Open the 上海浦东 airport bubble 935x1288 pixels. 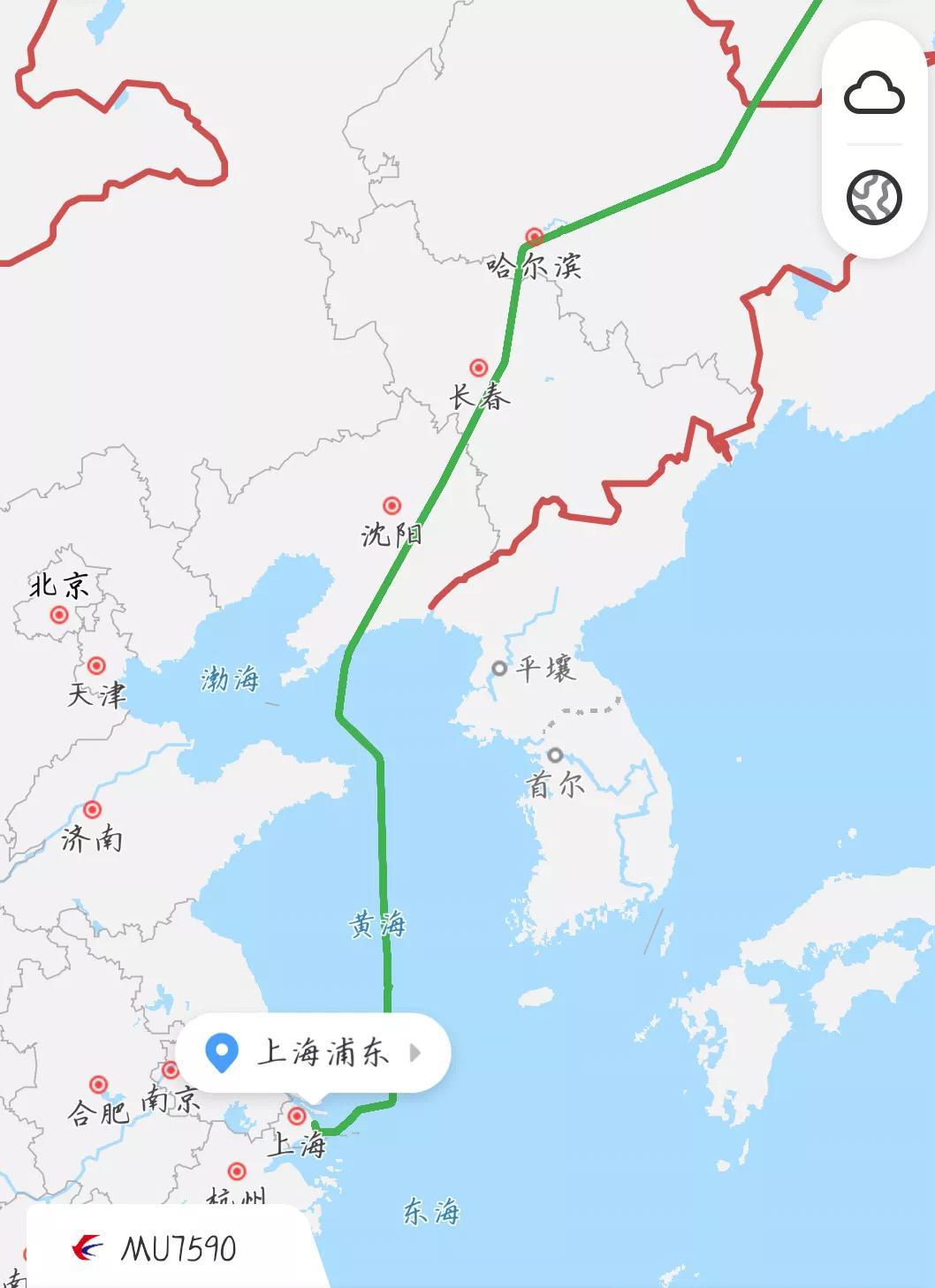315,1052
